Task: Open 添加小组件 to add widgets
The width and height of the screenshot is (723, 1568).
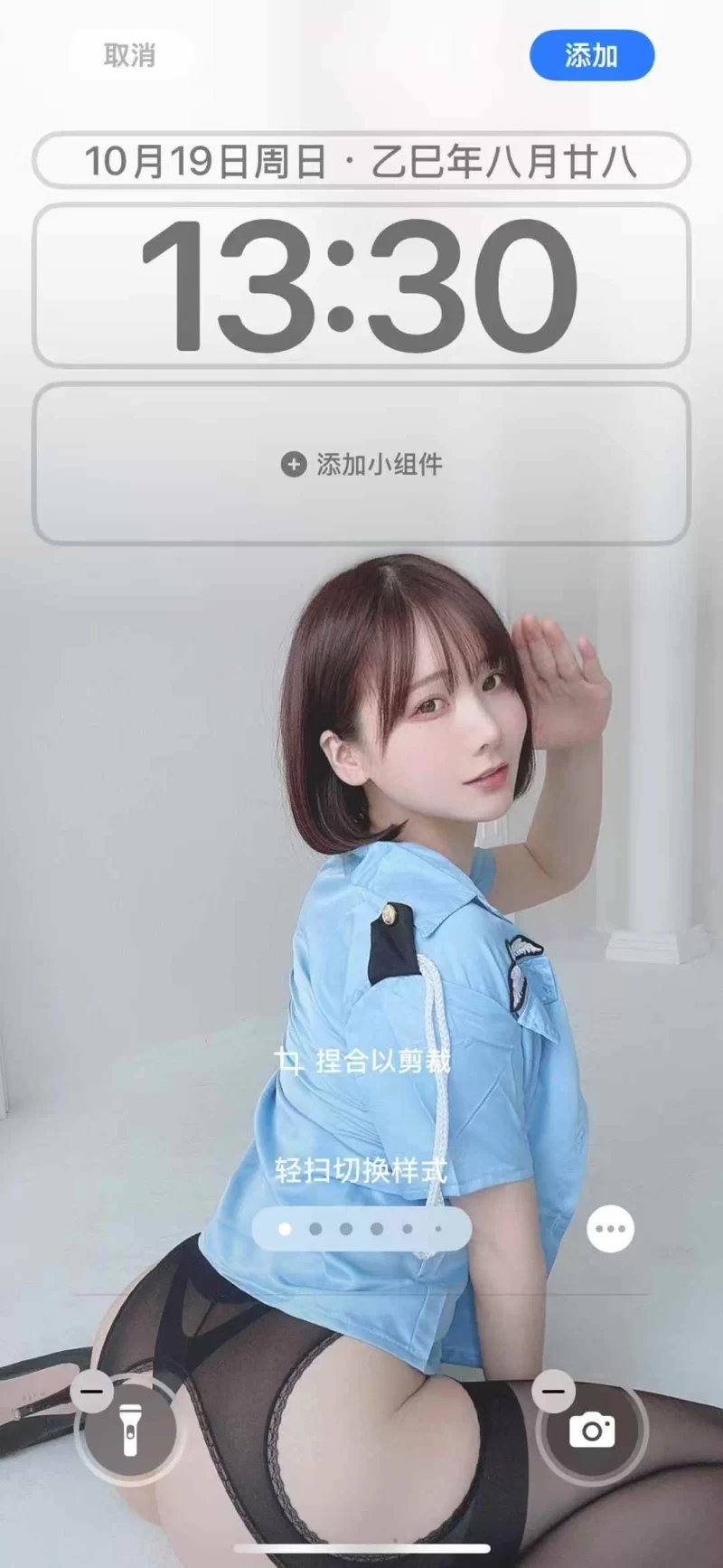Action: tap(361, 464)
